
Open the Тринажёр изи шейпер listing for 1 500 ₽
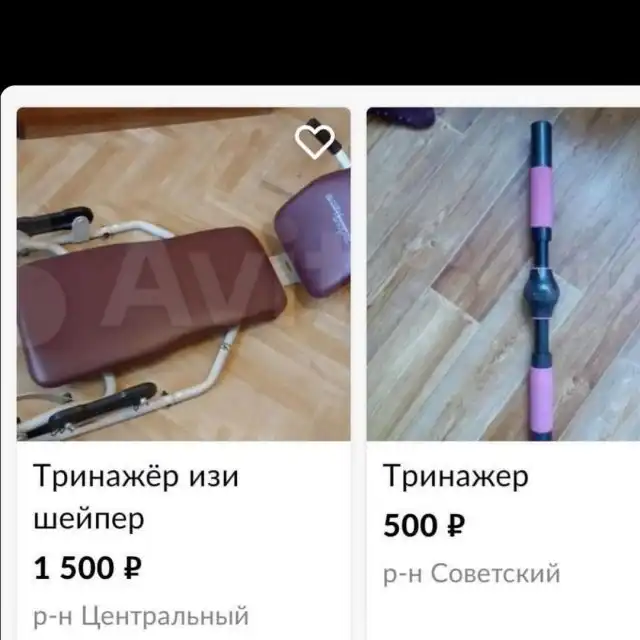click(x=137, y=496)
